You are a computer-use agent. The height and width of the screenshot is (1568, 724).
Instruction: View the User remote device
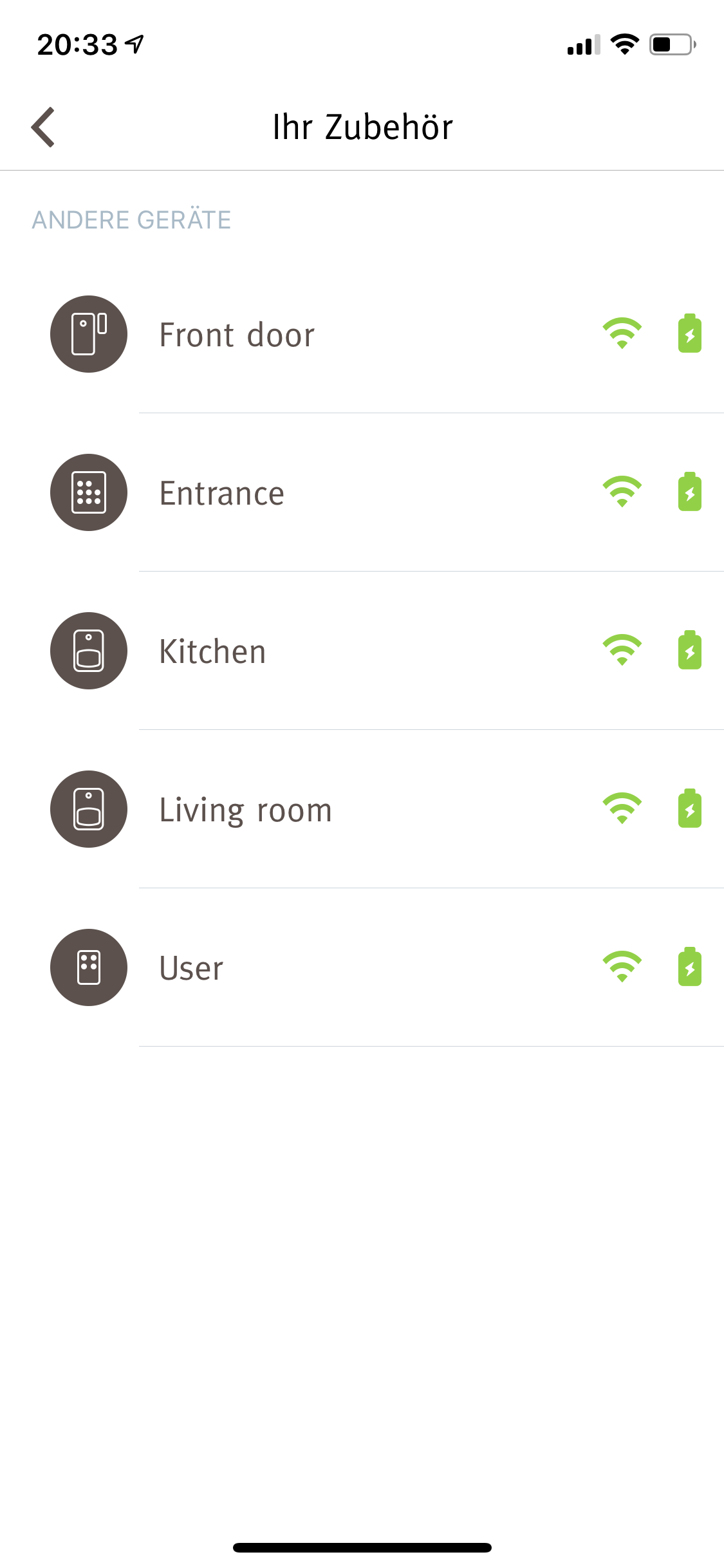(x=191, y=968)
